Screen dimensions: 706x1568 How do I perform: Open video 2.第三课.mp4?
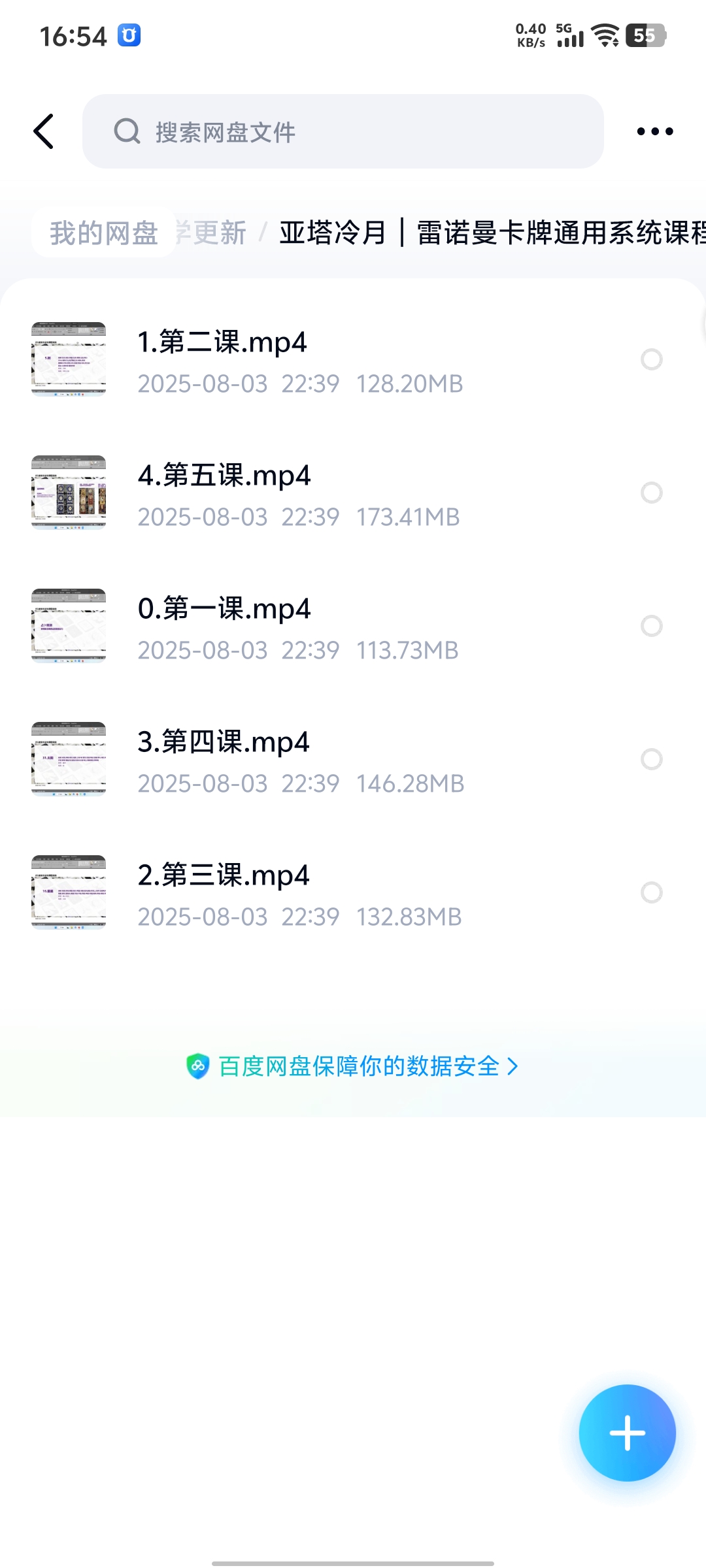tap(224, 875)
